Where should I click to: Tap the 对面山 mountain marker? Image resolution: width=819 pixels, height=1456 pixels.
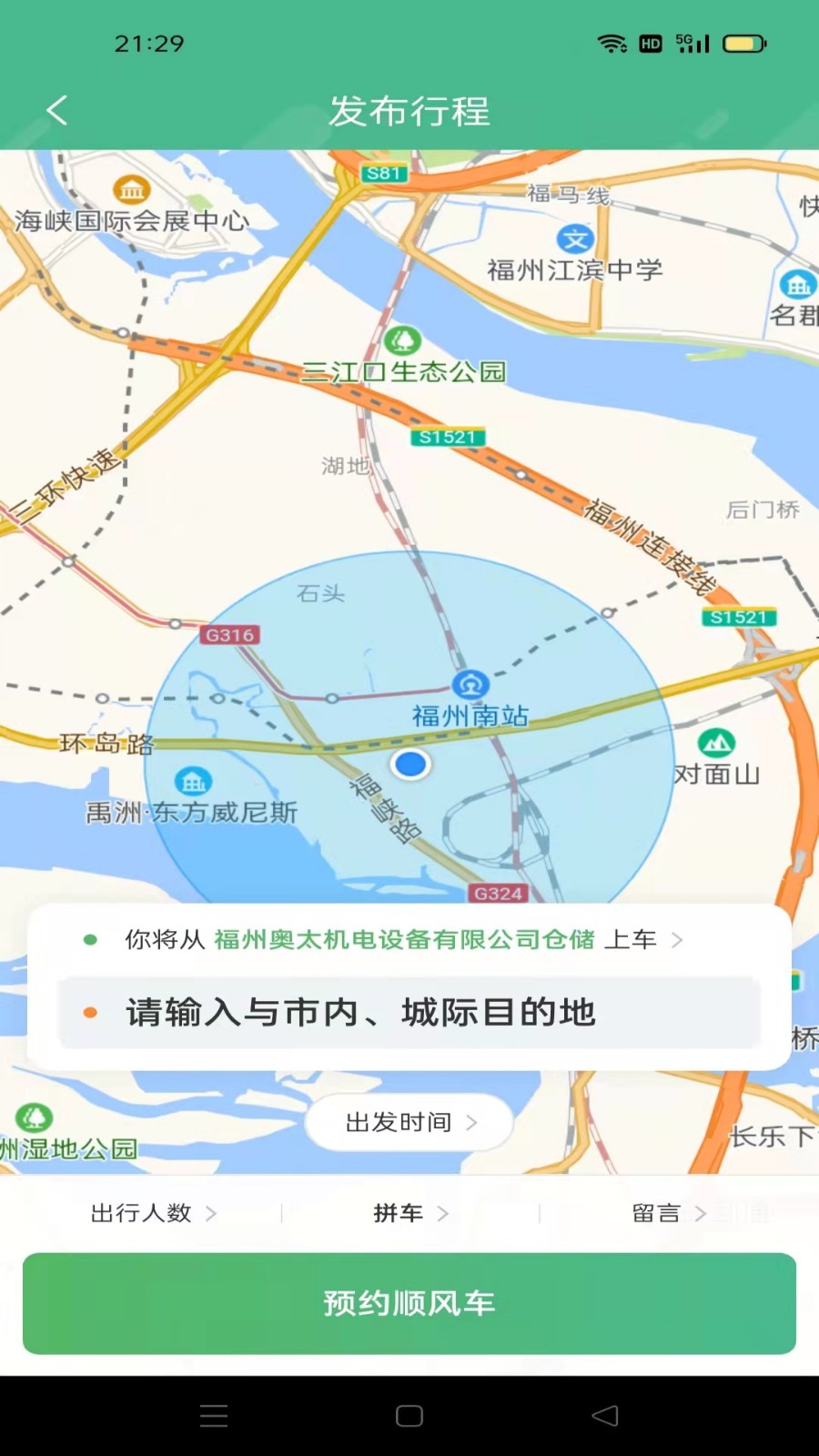(718, 742)
